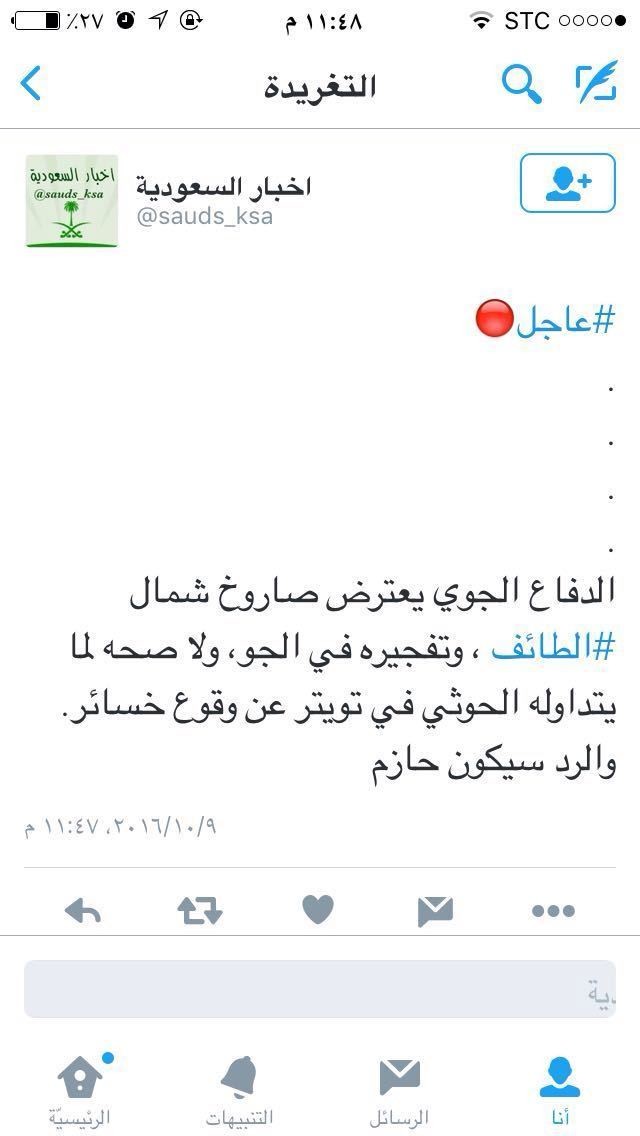Reply to this tweet
The image size is (640, 1136).
(x=83, y=910)
